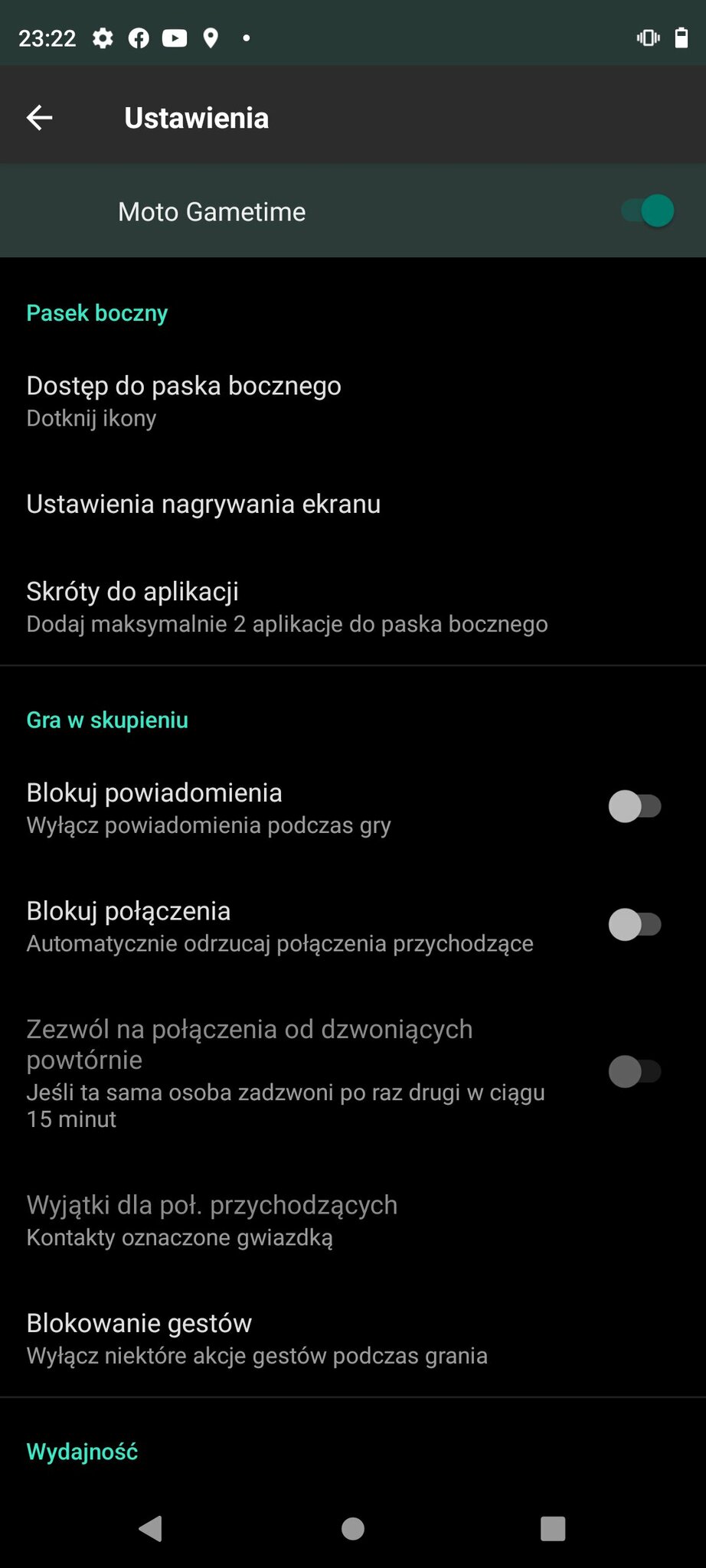Open Ustawienia nagrywania ekranu
The image size is (706, 1568).
(353, 504)
